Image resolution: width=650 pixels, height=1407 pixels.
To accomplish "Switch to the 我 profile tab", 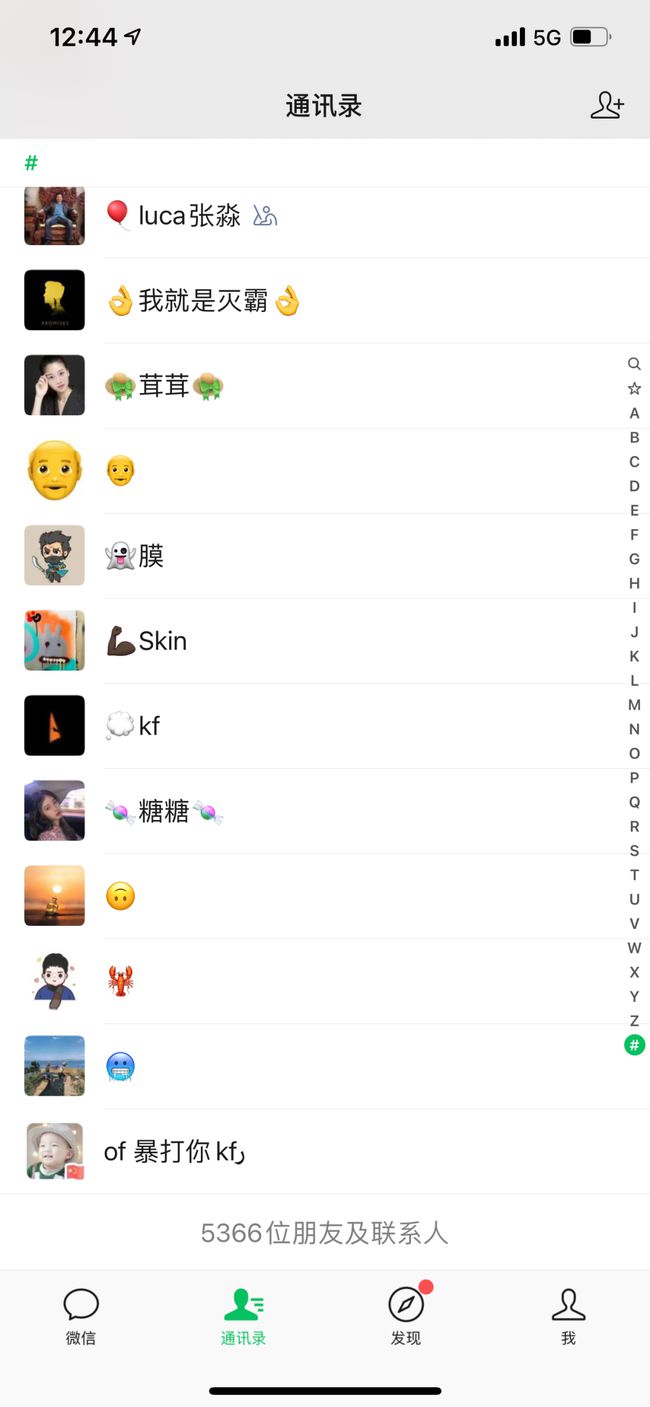I will [568, 1316].
